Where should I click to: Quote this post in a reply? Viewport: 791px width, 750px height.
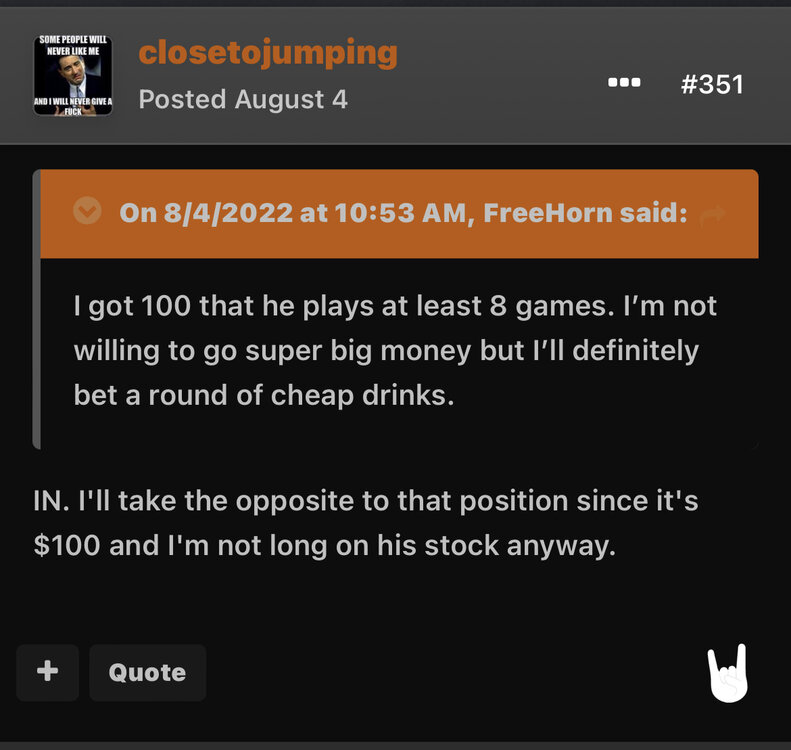coord(147,672)
